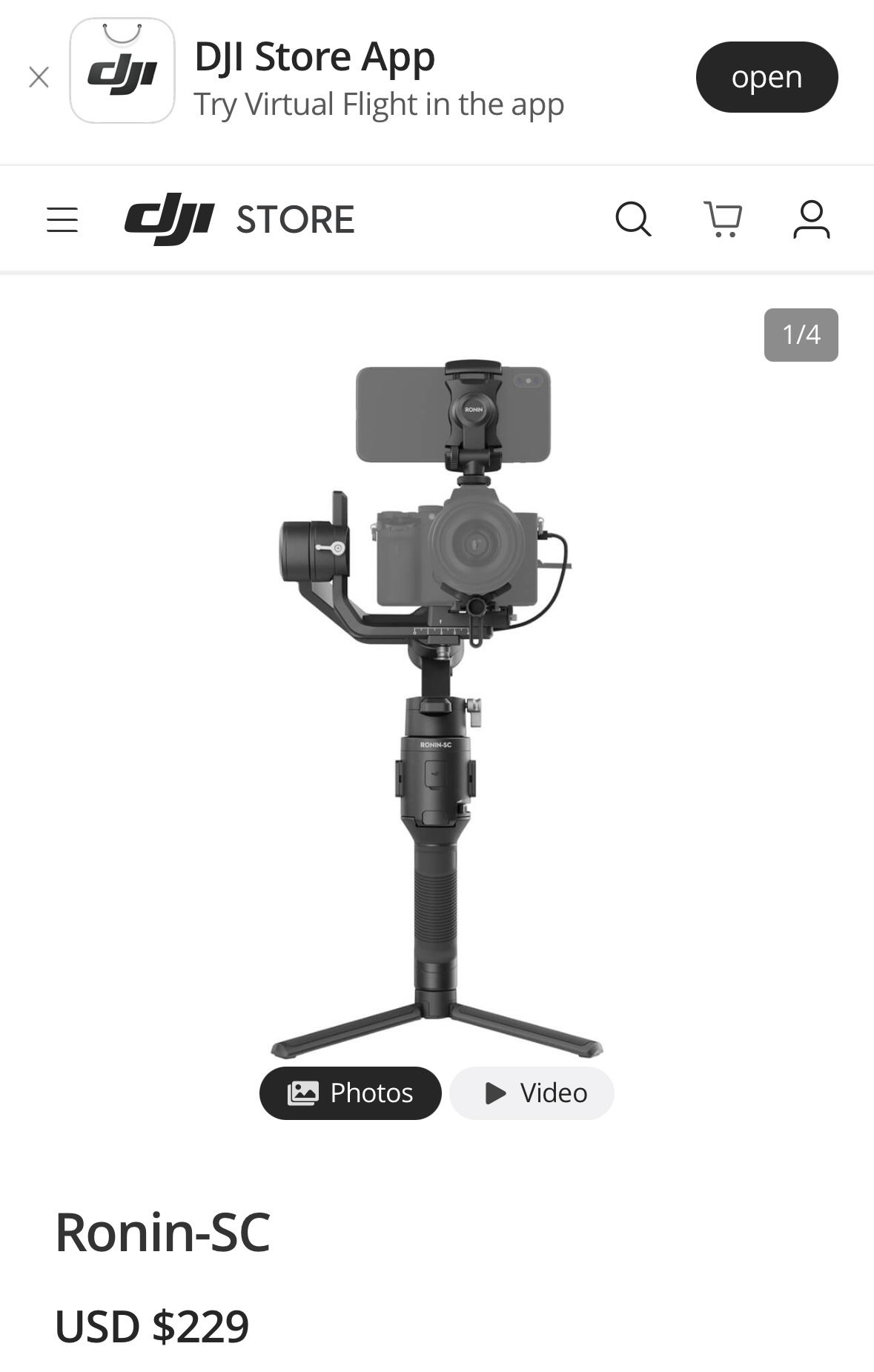Screen dimensions: 874x1372
Task: Go to DJI Store homepage logo
Action: 239,219
